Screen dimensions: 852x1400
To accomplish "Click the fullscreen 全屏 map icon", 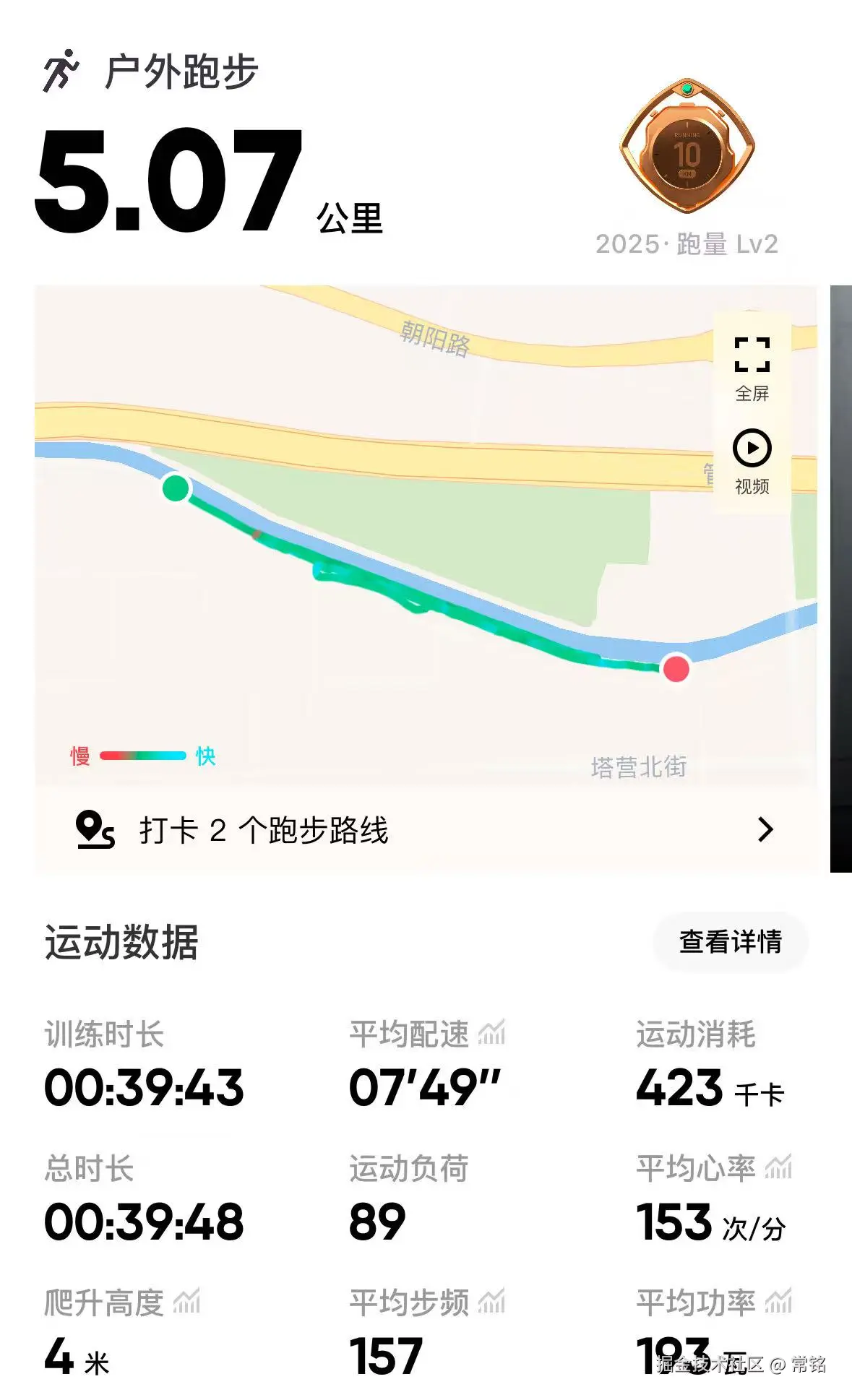I will point(752,354).
